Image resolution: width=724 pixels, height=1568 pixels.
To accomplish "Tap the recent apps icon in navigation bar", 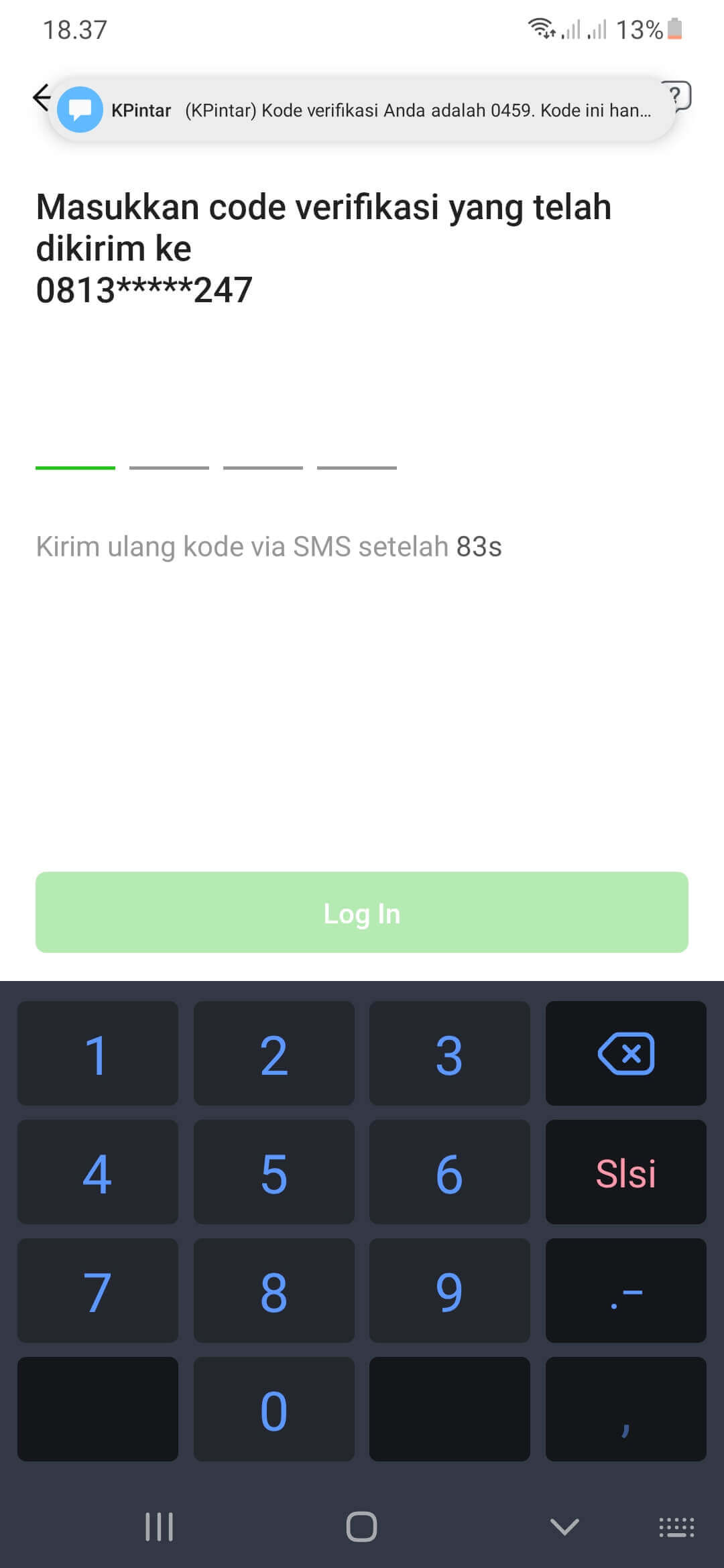I will click(158, 1528).
